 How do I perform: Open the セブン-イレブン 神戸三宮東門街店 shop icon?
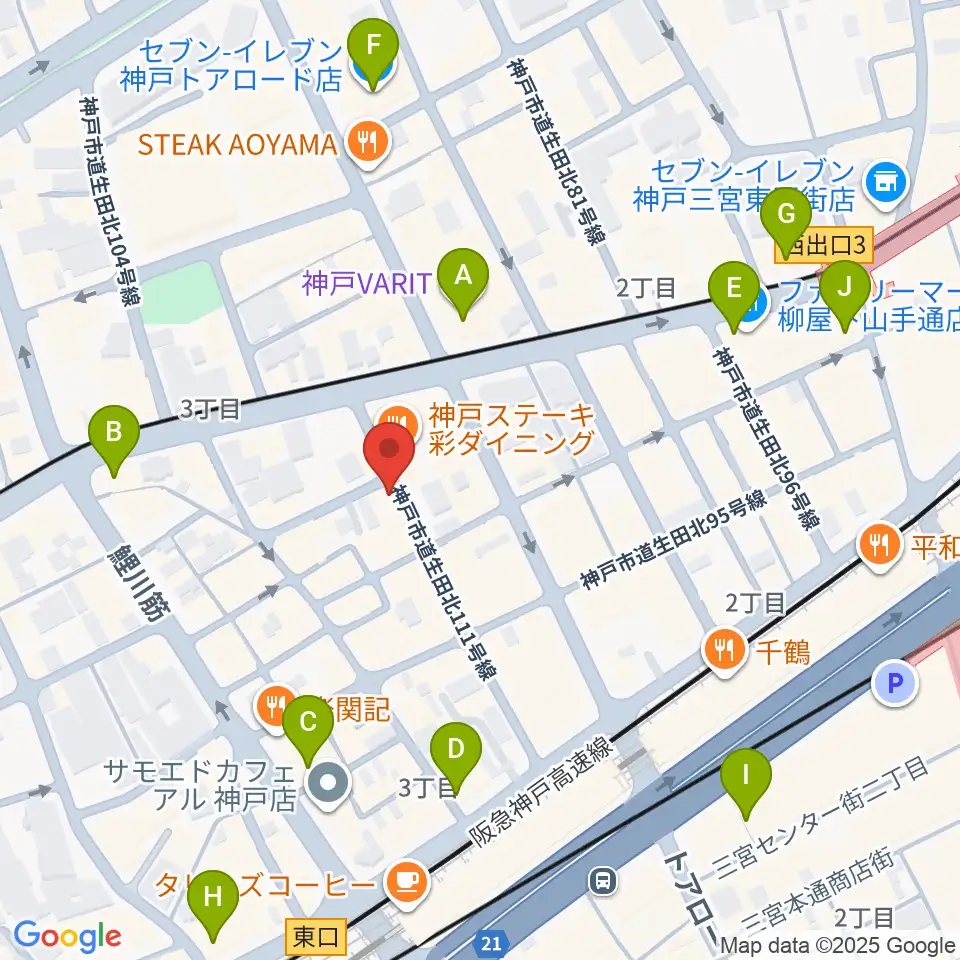pyautogui.click(x=886, y=184)
